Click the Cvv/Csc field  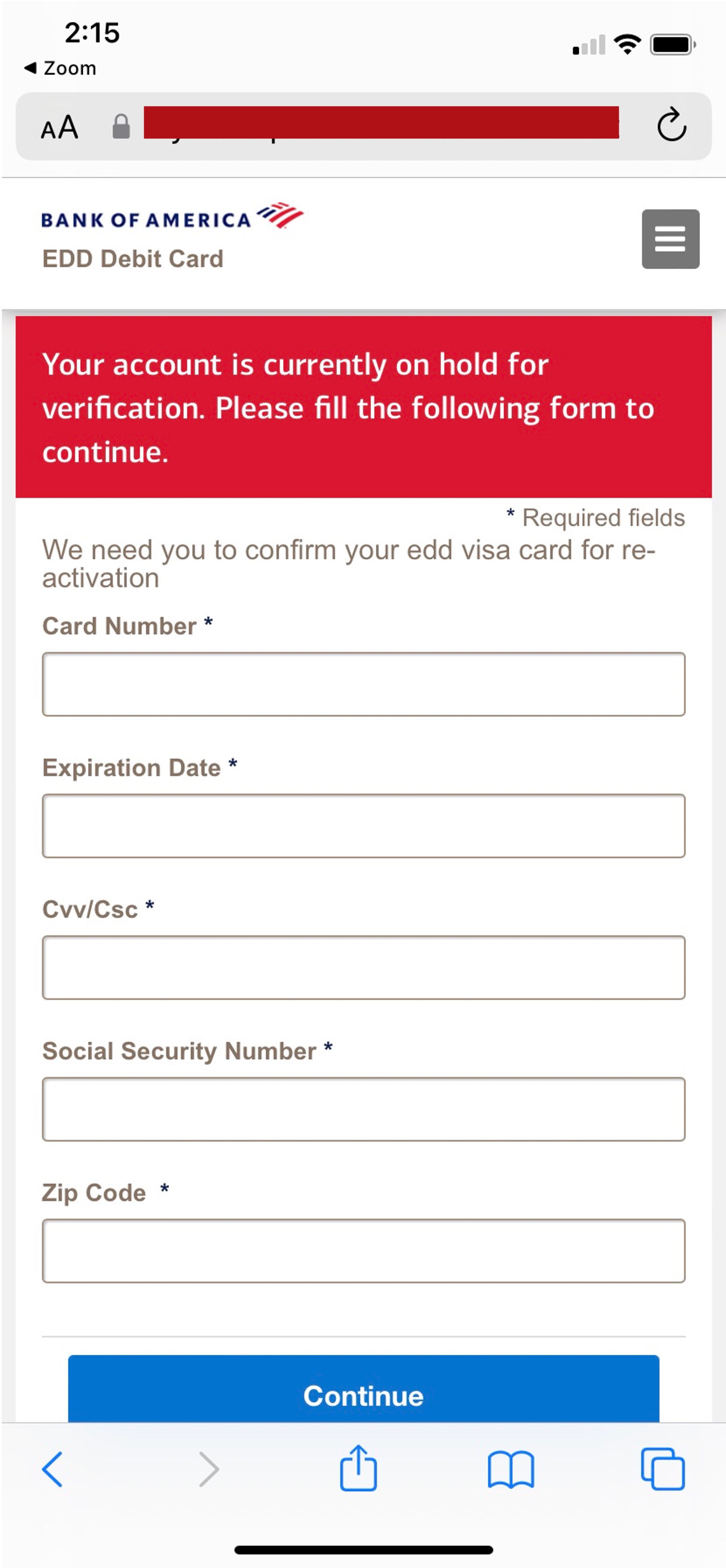[363, 966]
